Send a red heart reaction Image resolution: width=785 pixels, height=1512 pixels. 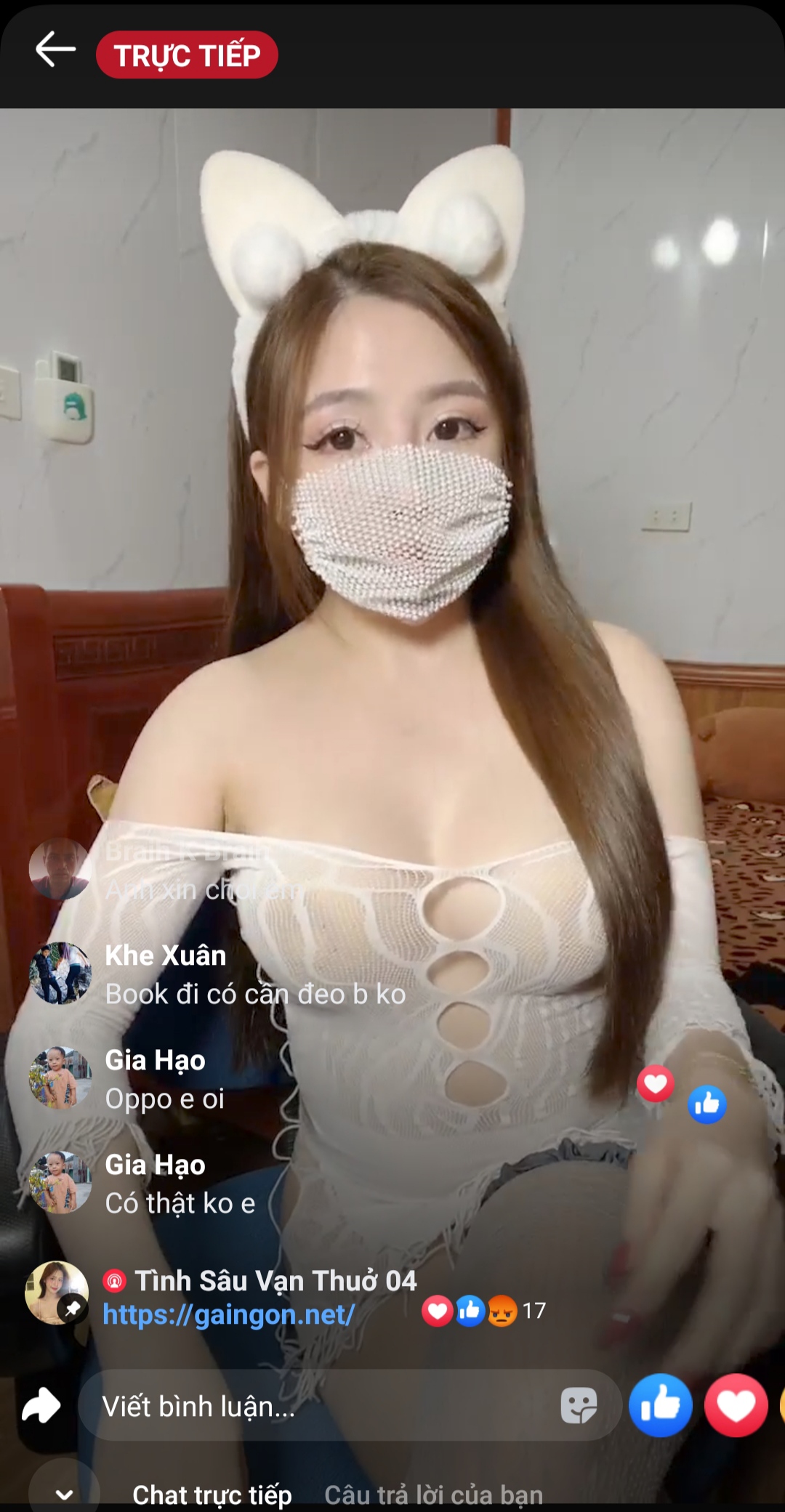736,1405
